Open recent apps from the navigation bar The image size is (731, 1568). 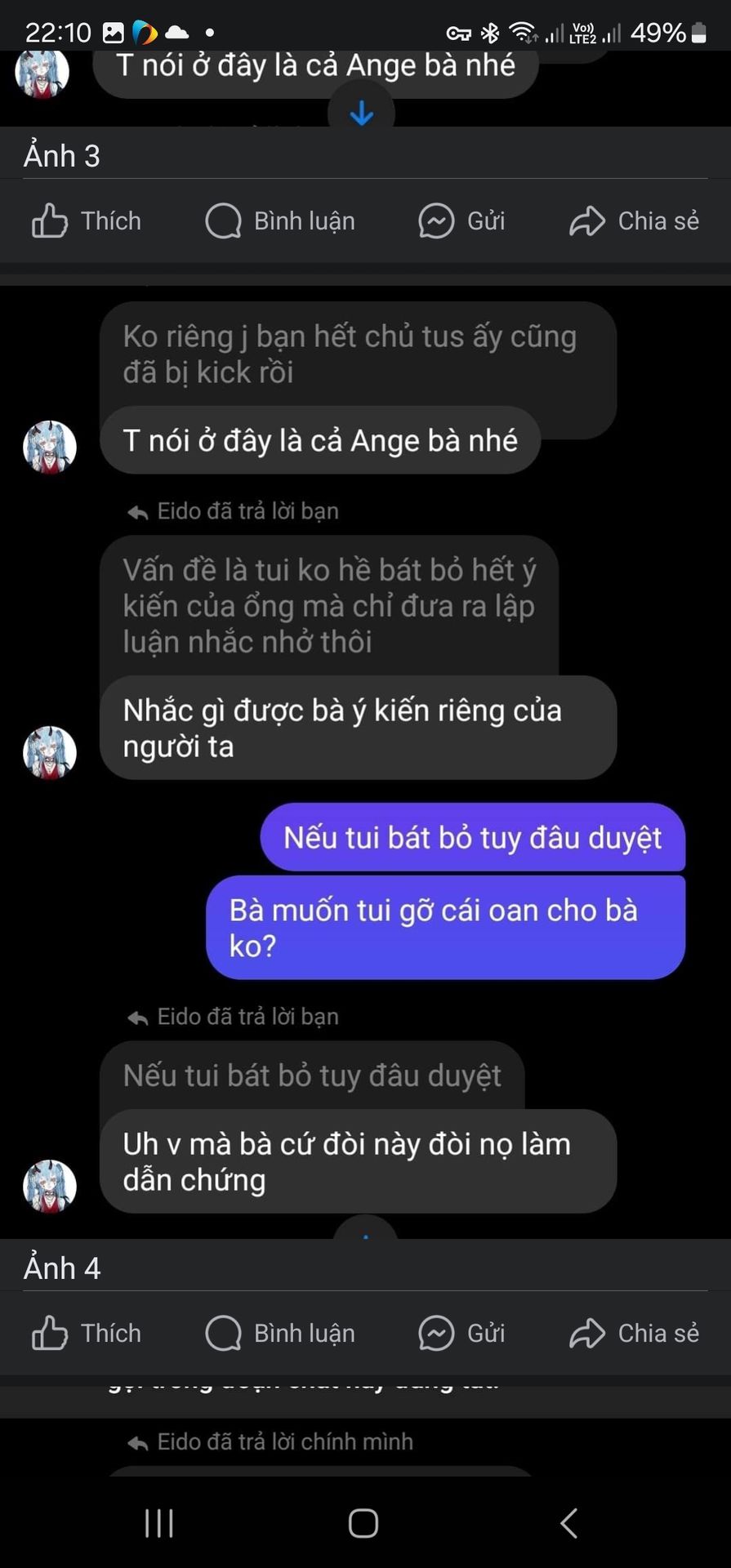[x=159, y=1523]
